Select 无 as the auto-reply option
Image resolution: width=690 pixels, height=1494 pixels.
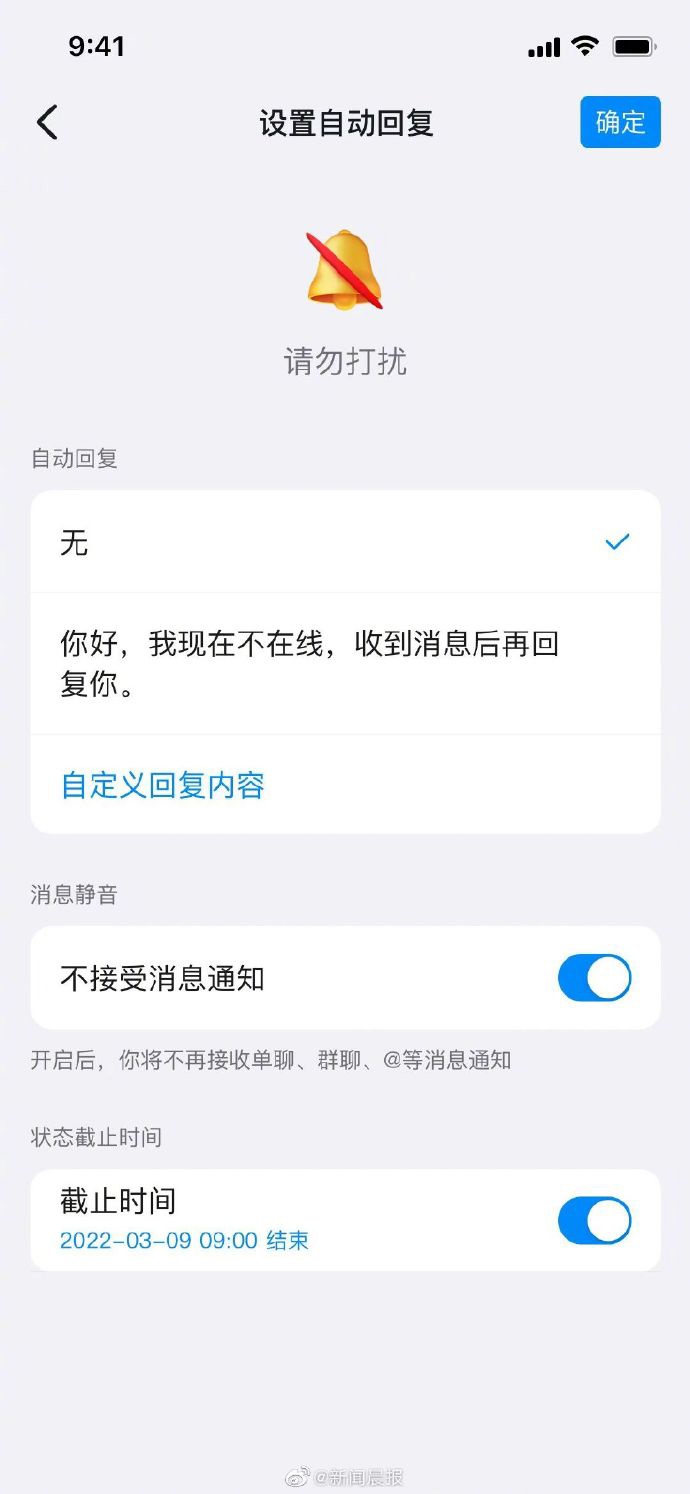[x=345, y=542]
